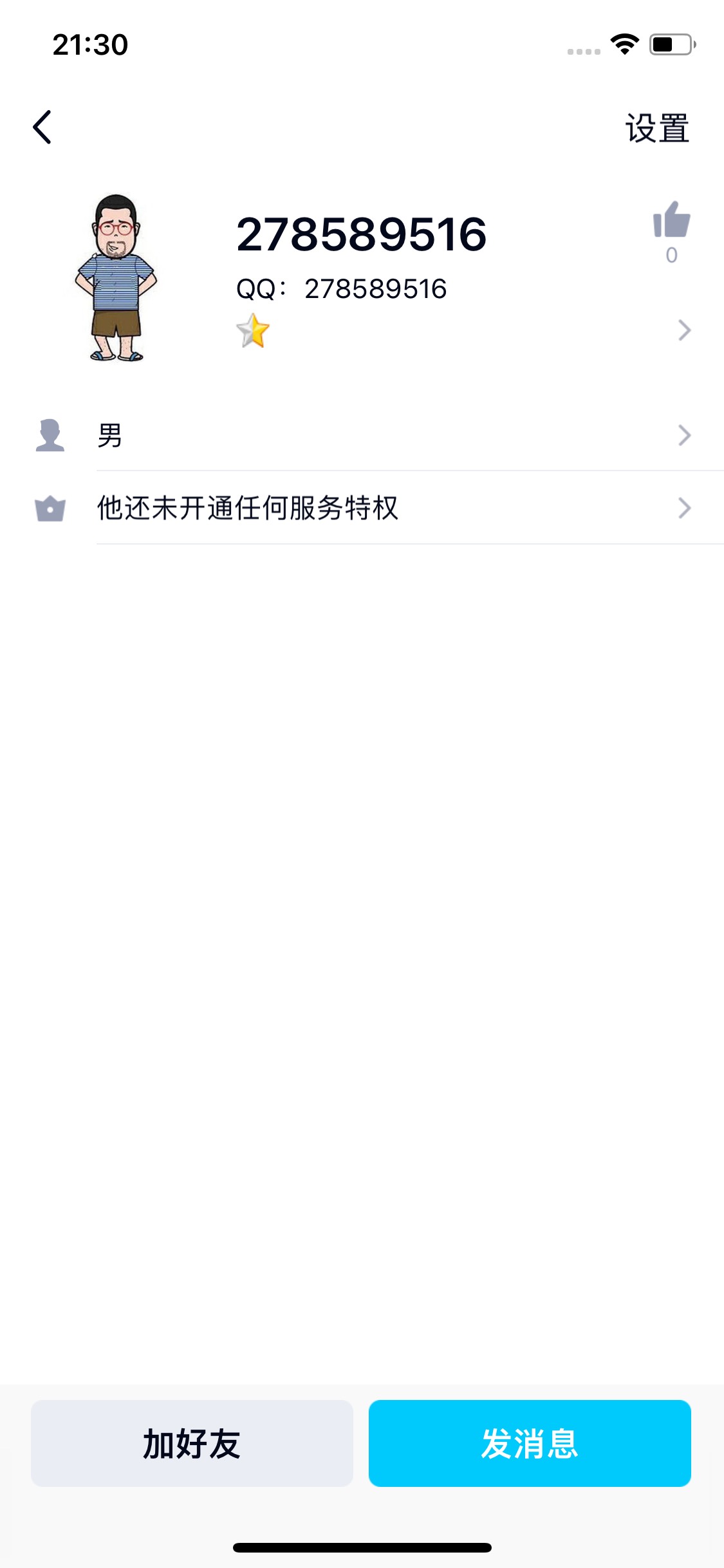Open the star level details row

tap(463, 330)
